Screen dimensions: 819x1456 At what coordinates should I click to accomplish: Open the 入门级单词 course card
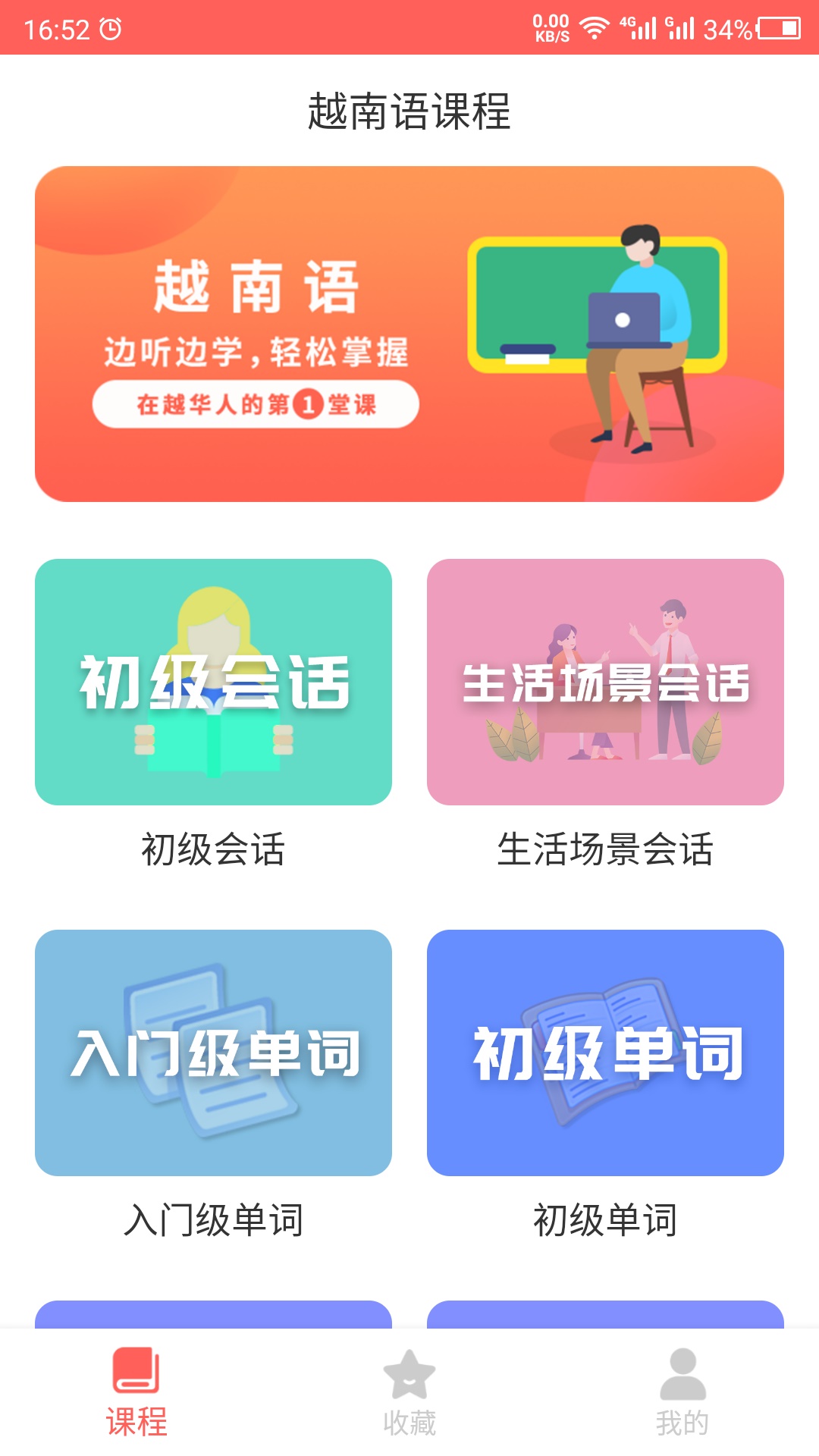coord(215,1054)
